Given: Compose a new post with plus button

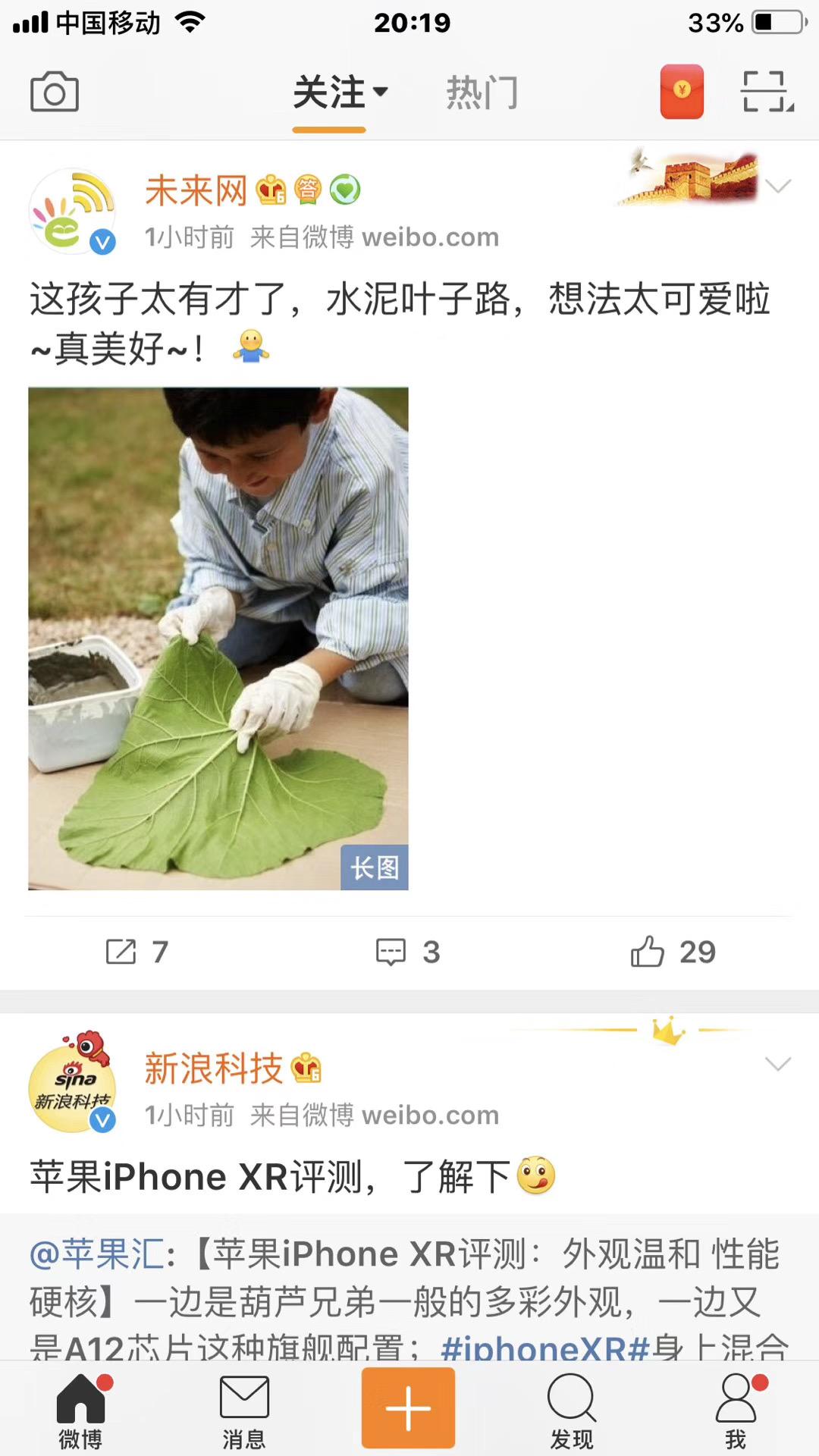Looking at the screenshot, I should pos(408,1408).
